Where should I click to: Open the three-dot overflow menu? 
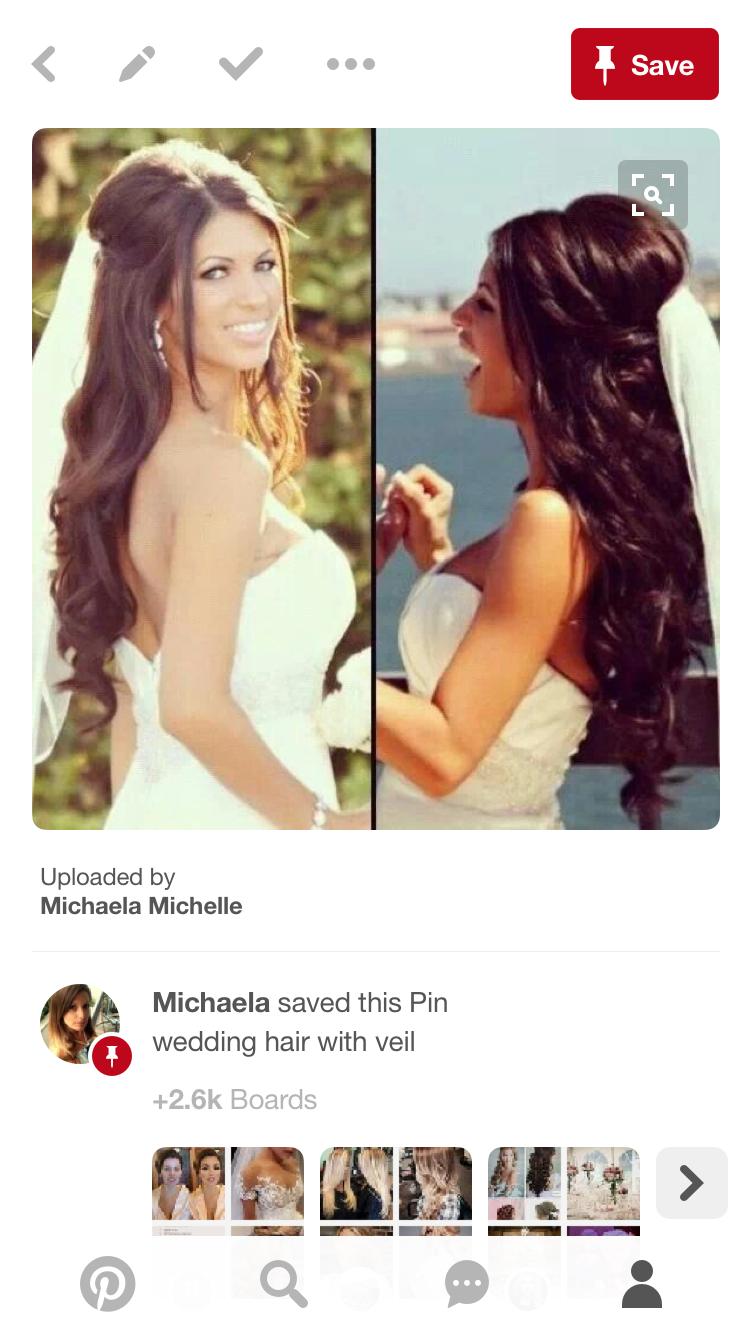(x=350, y=65)
